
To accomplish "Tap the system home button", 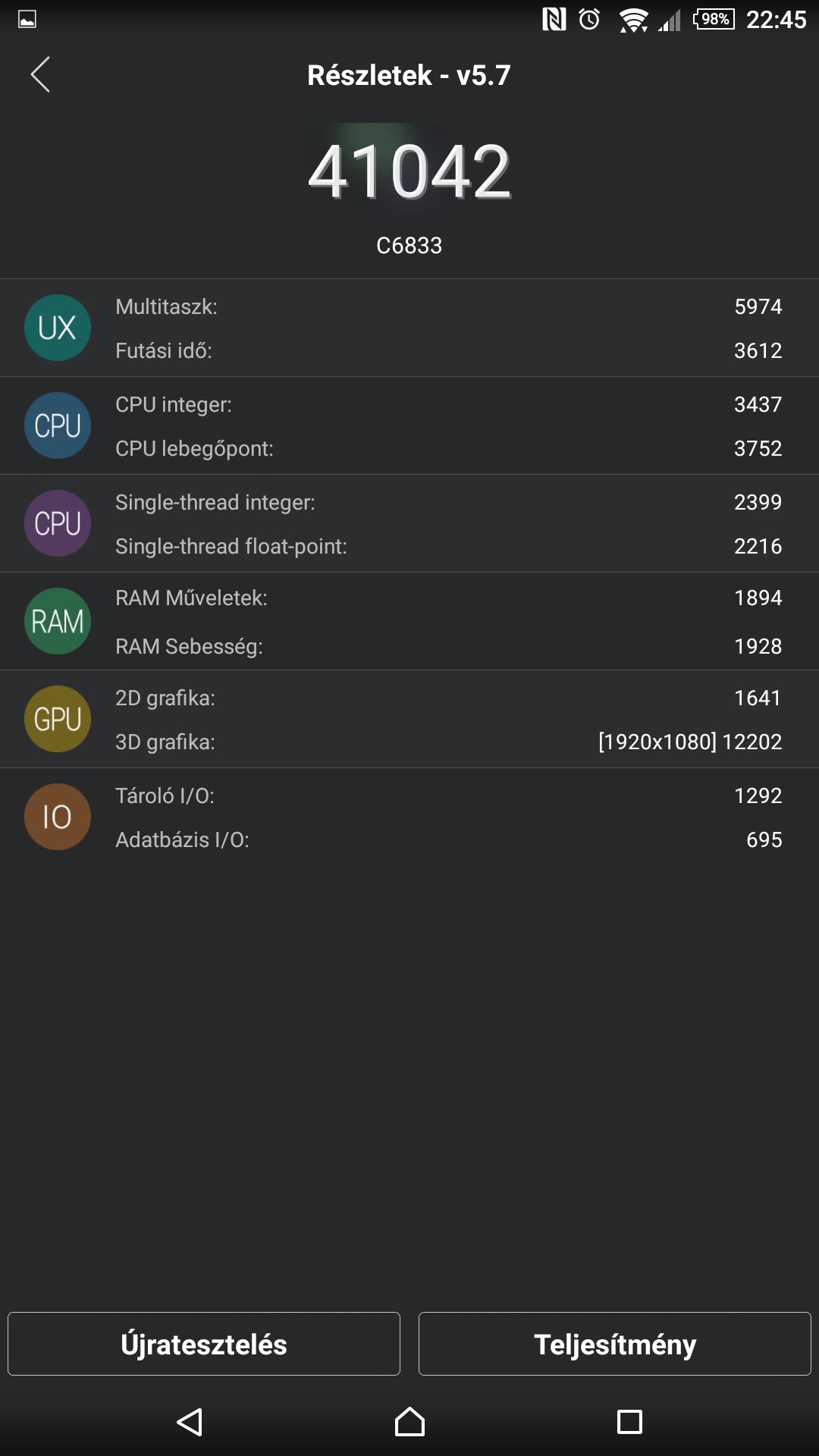I will pyautogui.click(x=409, y=1422).
